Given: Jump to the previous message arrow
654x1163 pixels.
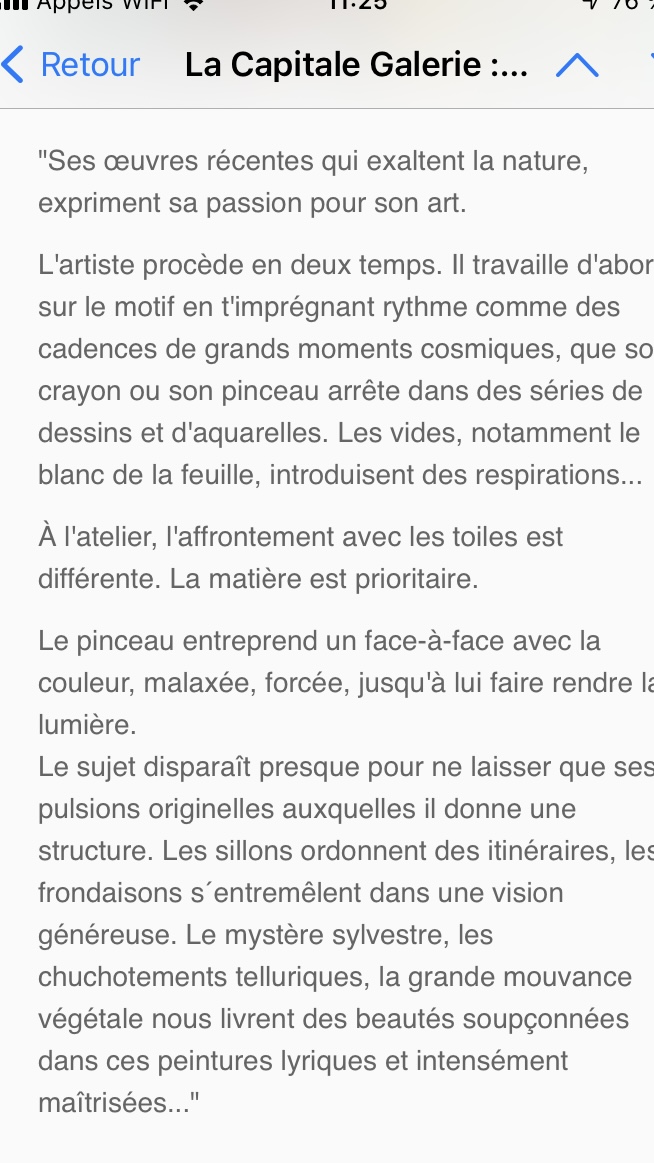Looking at the screenshot, I should pyautogui.click(x=577, y=65).
